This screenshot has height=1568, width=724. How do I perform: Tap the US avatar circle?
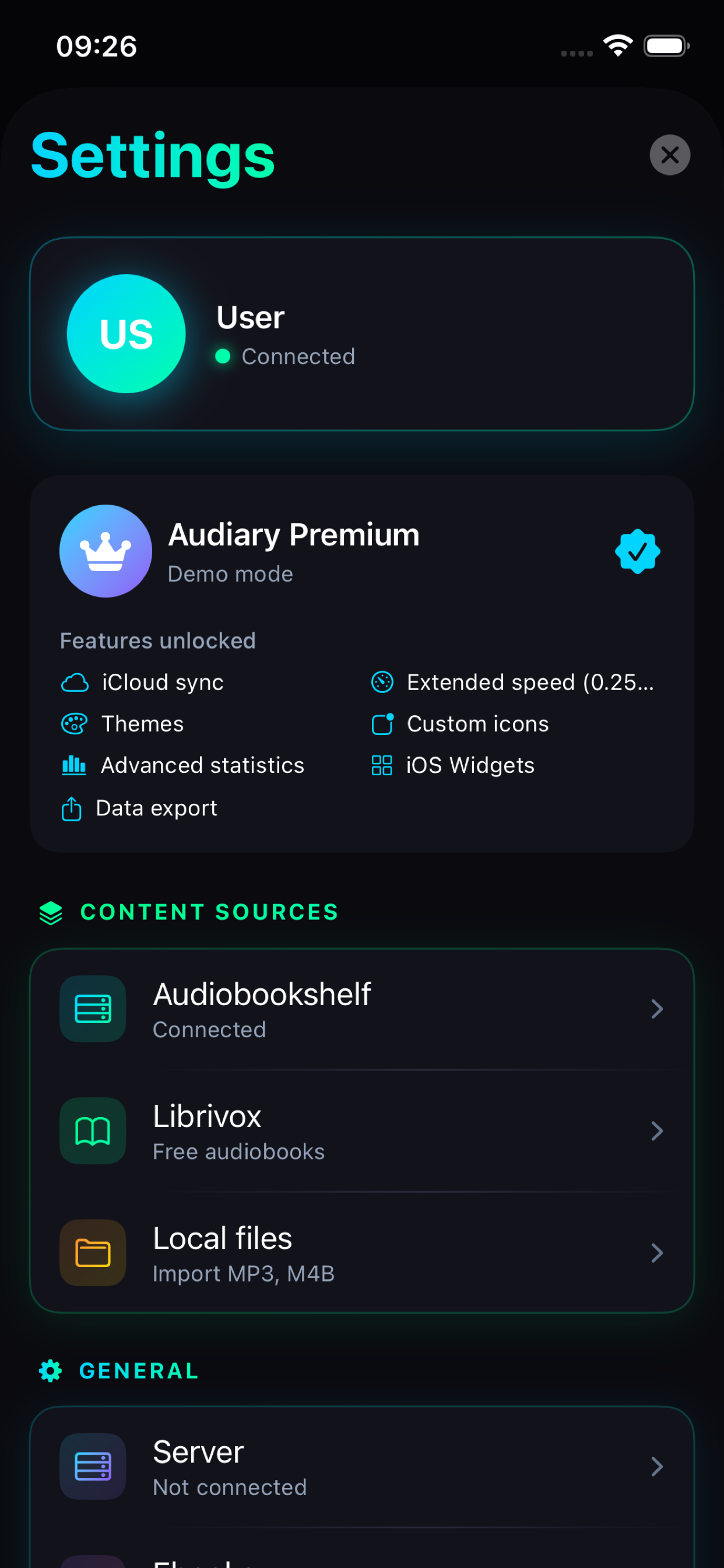click(125, 332)
